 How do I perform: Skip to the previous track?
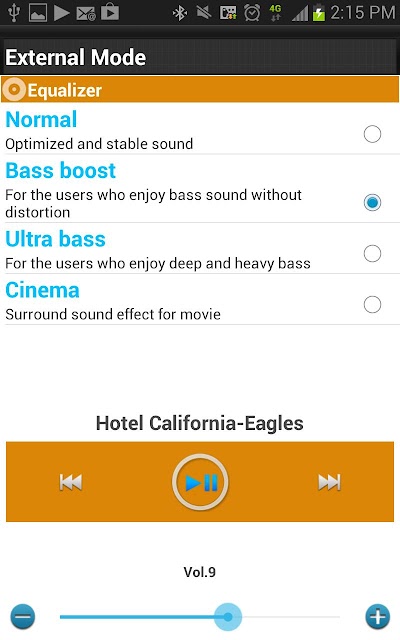[71, 482]
